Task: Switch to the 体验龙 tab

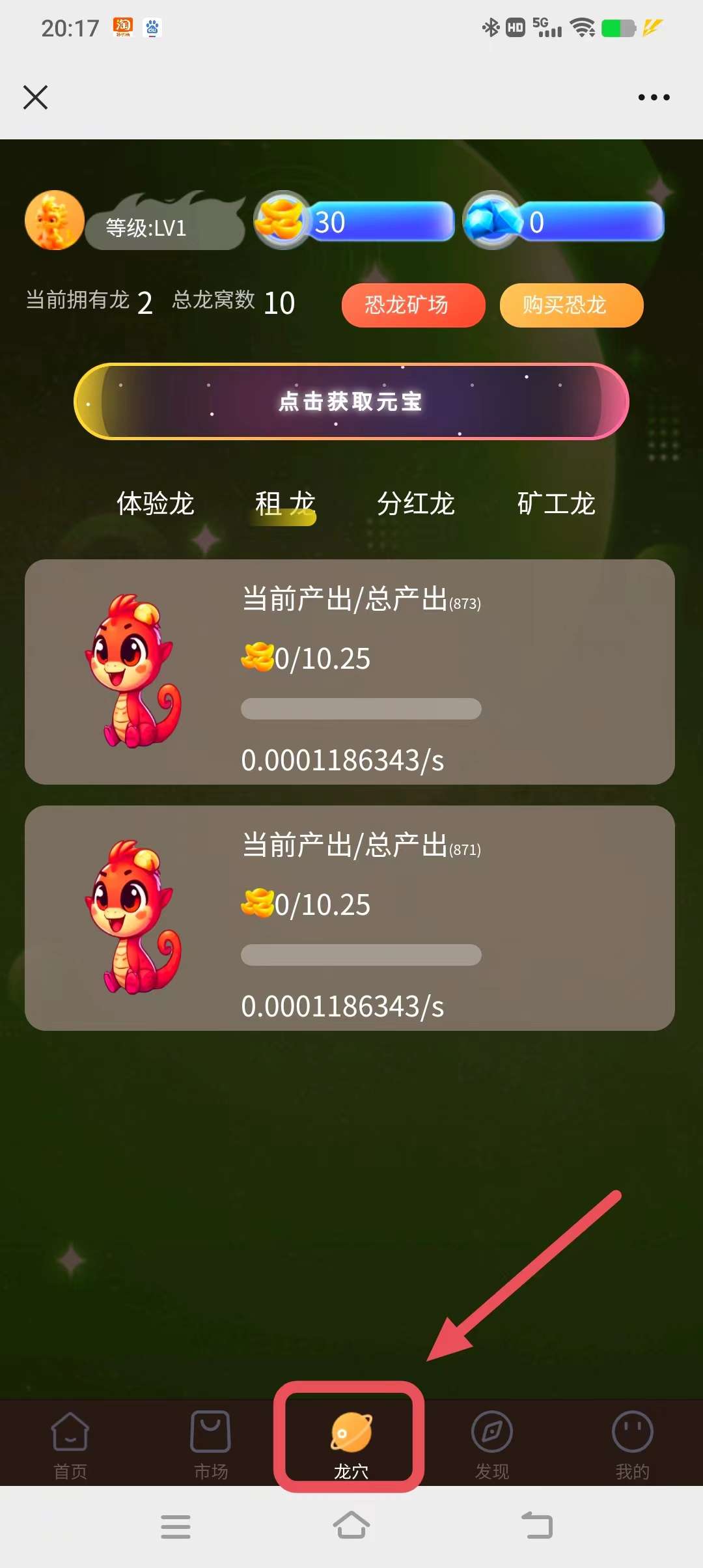Action: [156, 503]
